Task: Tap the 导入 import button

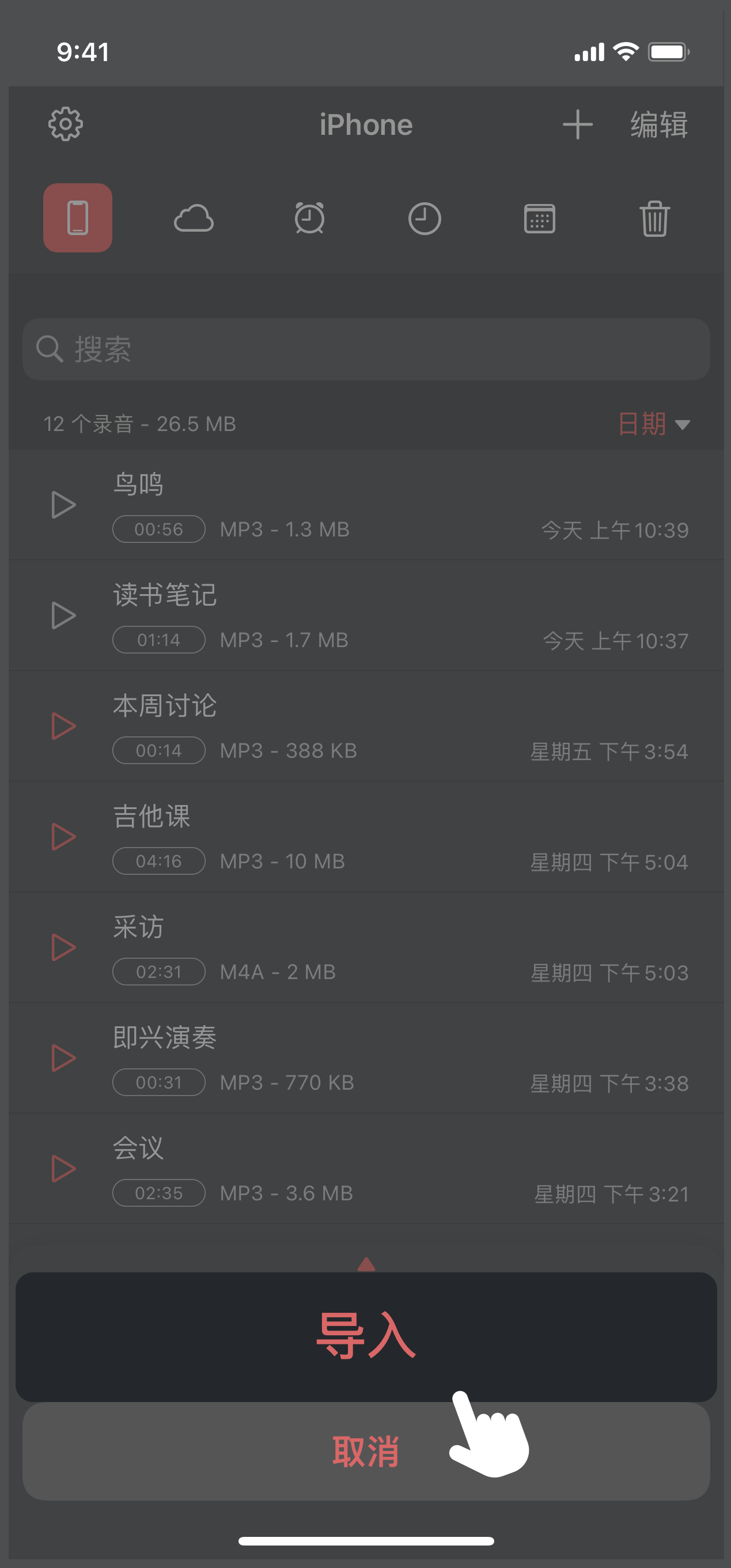Action: point(365,1336)
